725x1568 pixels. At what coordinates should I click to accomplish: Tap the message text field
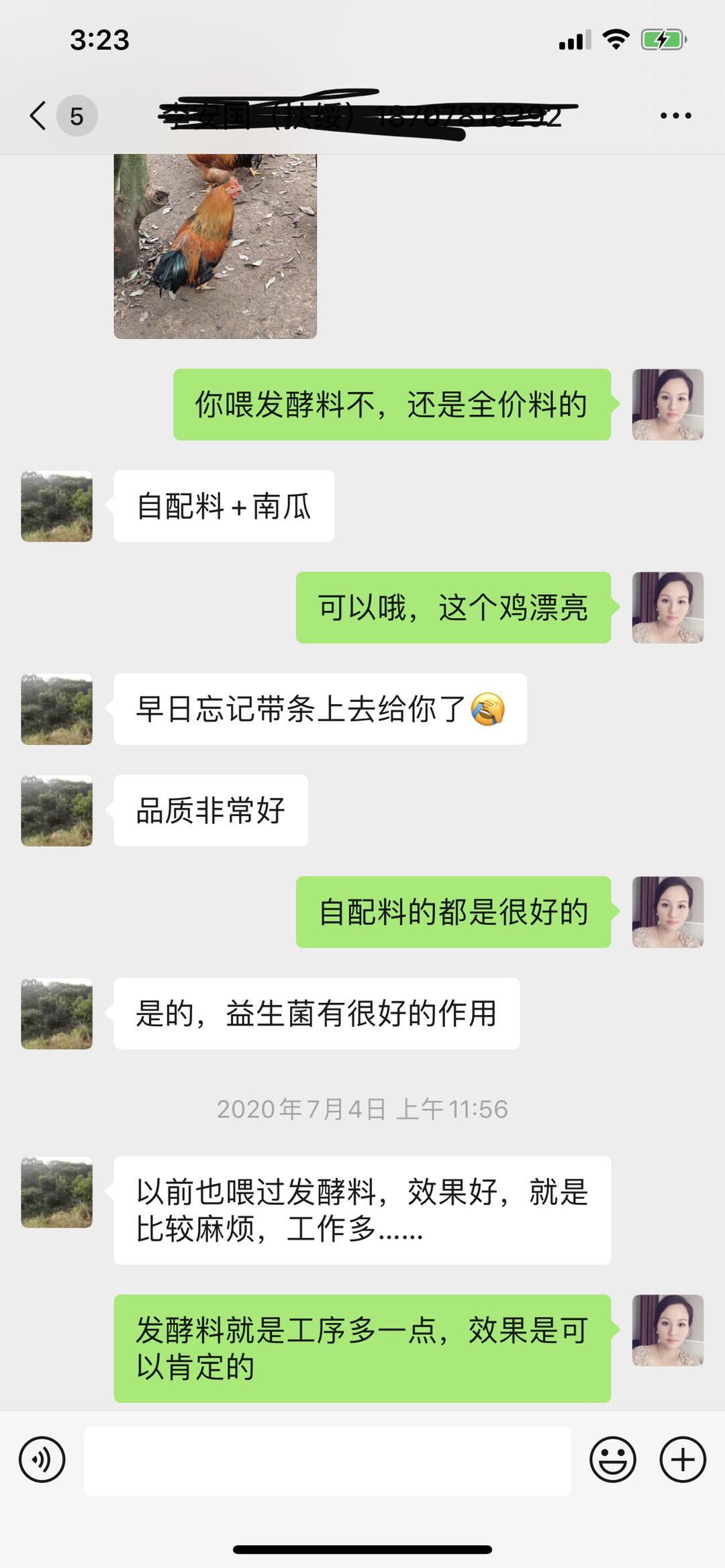click(327, 1461)
